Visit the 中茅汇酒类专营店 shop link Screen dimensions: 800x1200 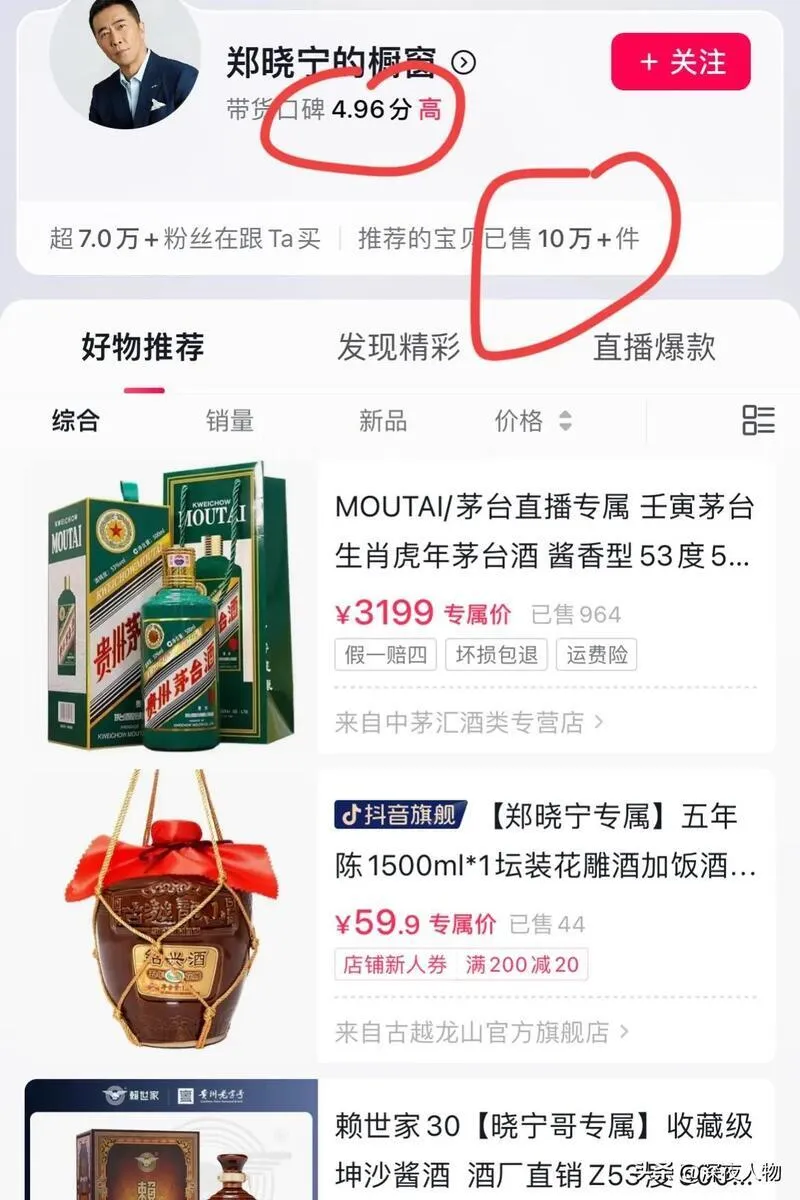pyautogui.click(x=468, y=722)
